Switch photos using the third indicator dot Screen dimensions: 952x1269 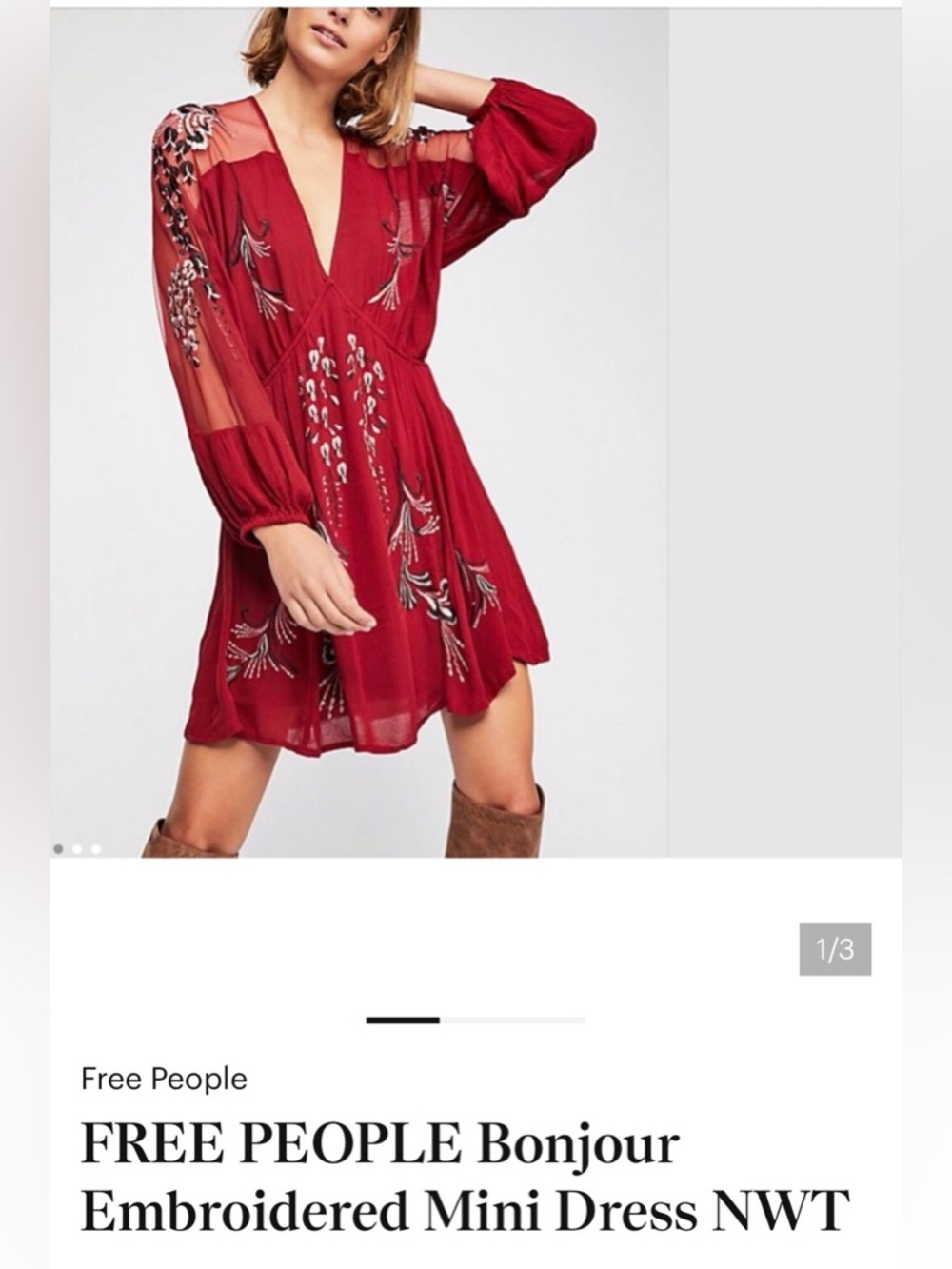pos(95,848)
